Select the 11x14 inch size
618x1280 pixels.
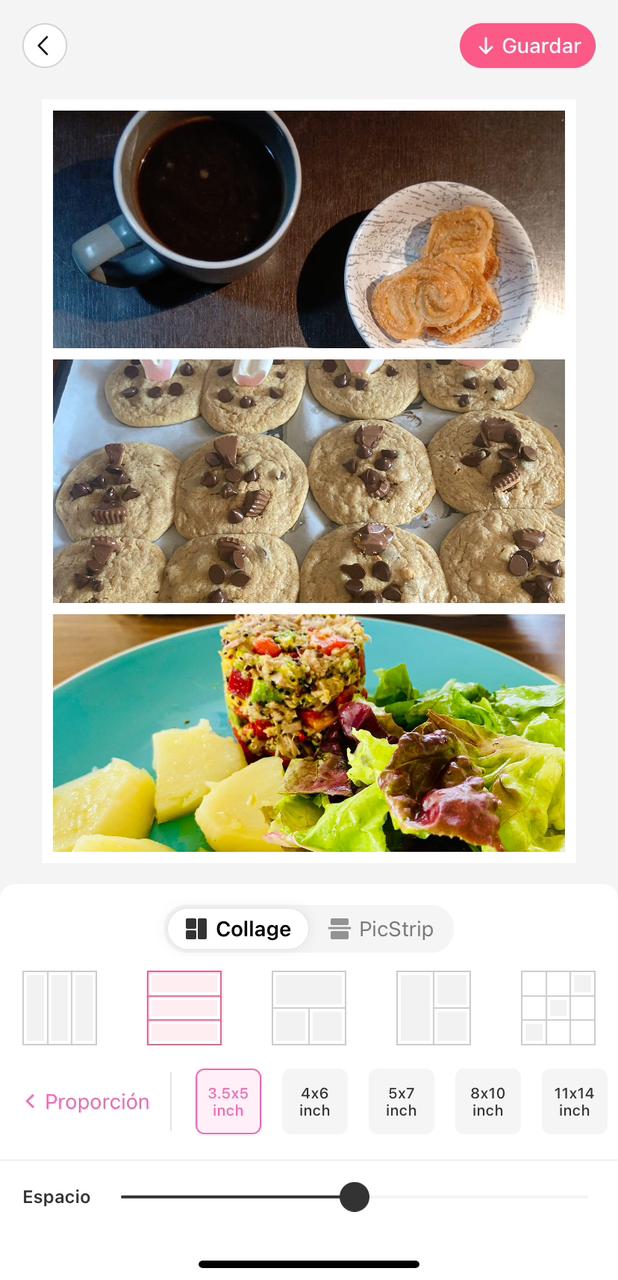coord(574,1101)
